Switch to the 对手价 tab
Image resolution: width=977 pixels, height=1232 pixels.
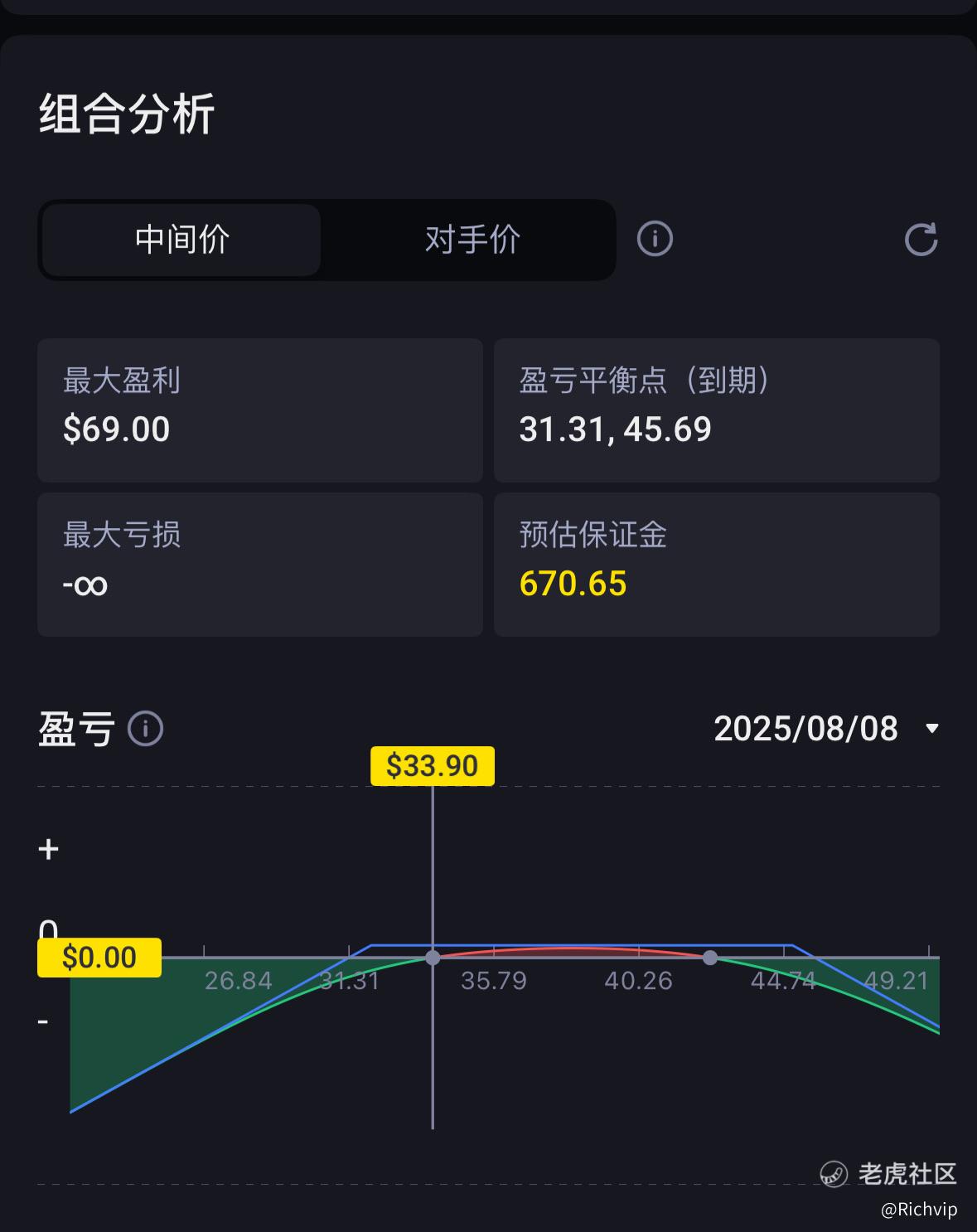[x=472, y=240]
